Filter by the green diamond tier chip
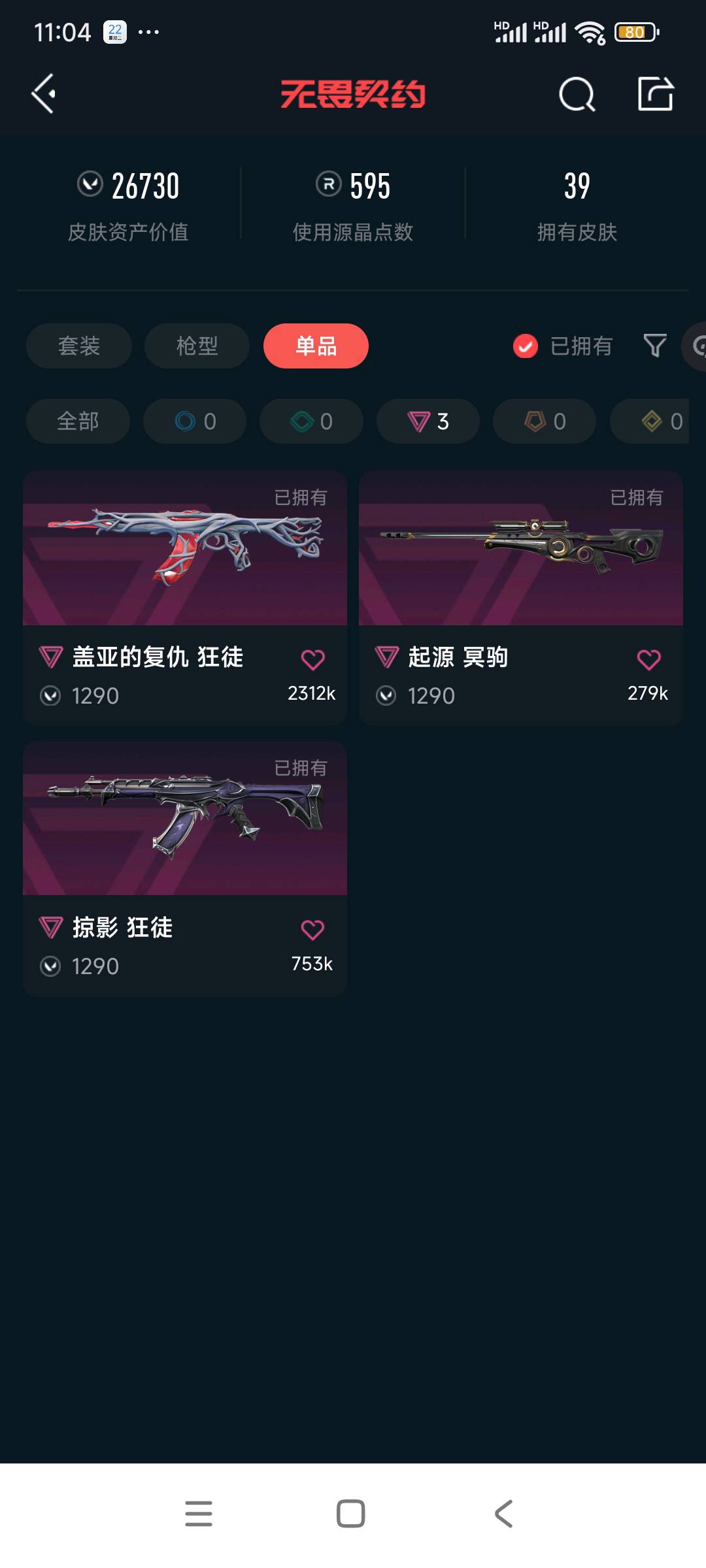706x1568 pixels. pyautogui.click(x=311, y=421)
